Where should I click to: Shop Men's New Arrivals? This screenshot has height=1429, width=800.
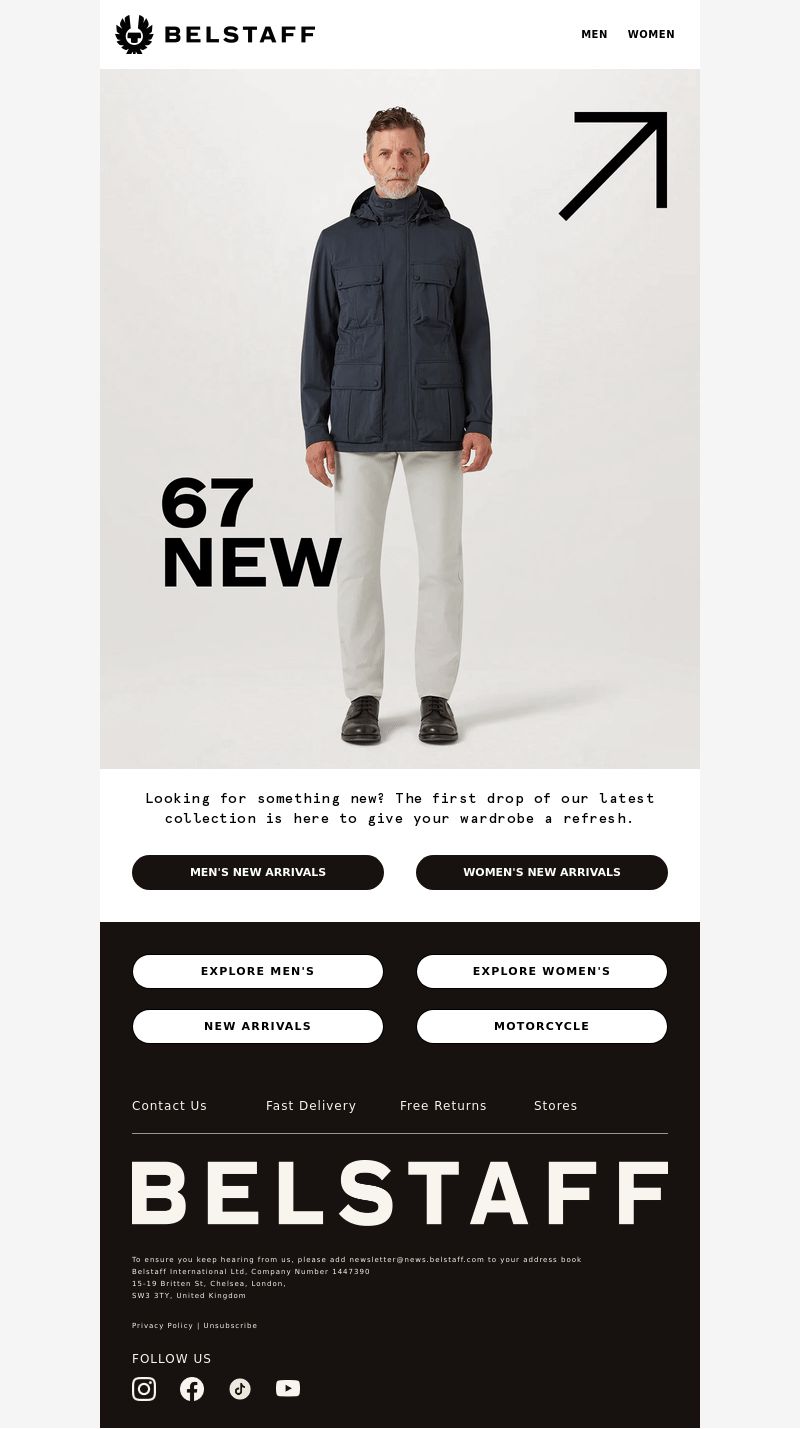coord(258,872)
